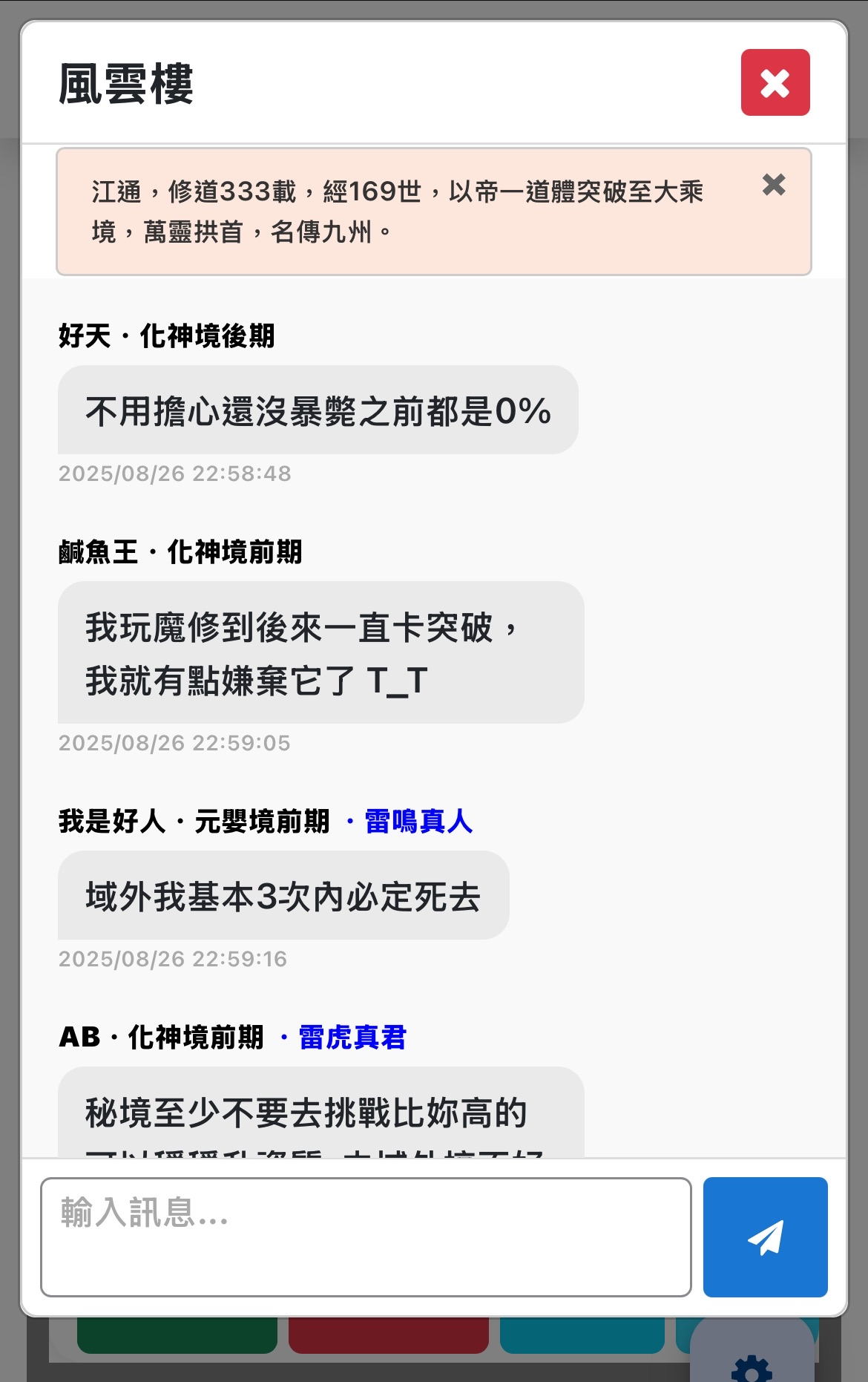The image size is (868, 1382).
Task: Send the message with the paper plane button
Action: [x=765, y=1237]
